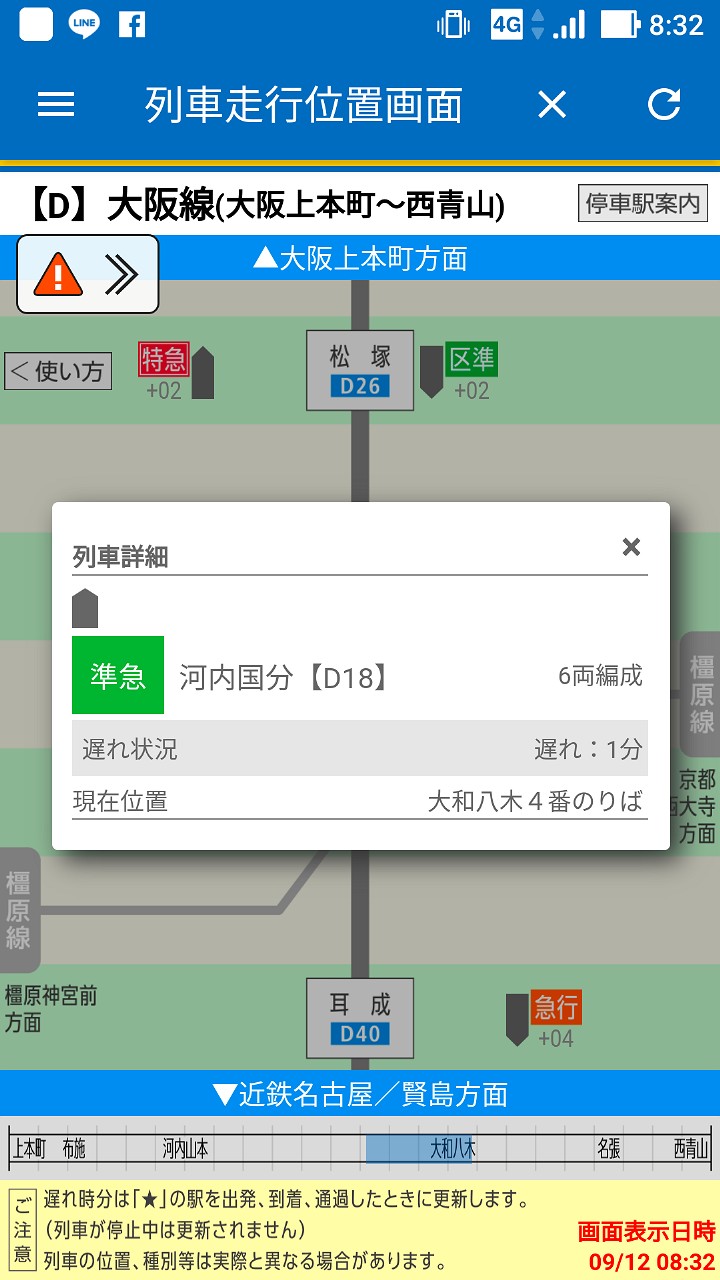Open the hamburger menu

pyautogui.click(x=56, y=105)
